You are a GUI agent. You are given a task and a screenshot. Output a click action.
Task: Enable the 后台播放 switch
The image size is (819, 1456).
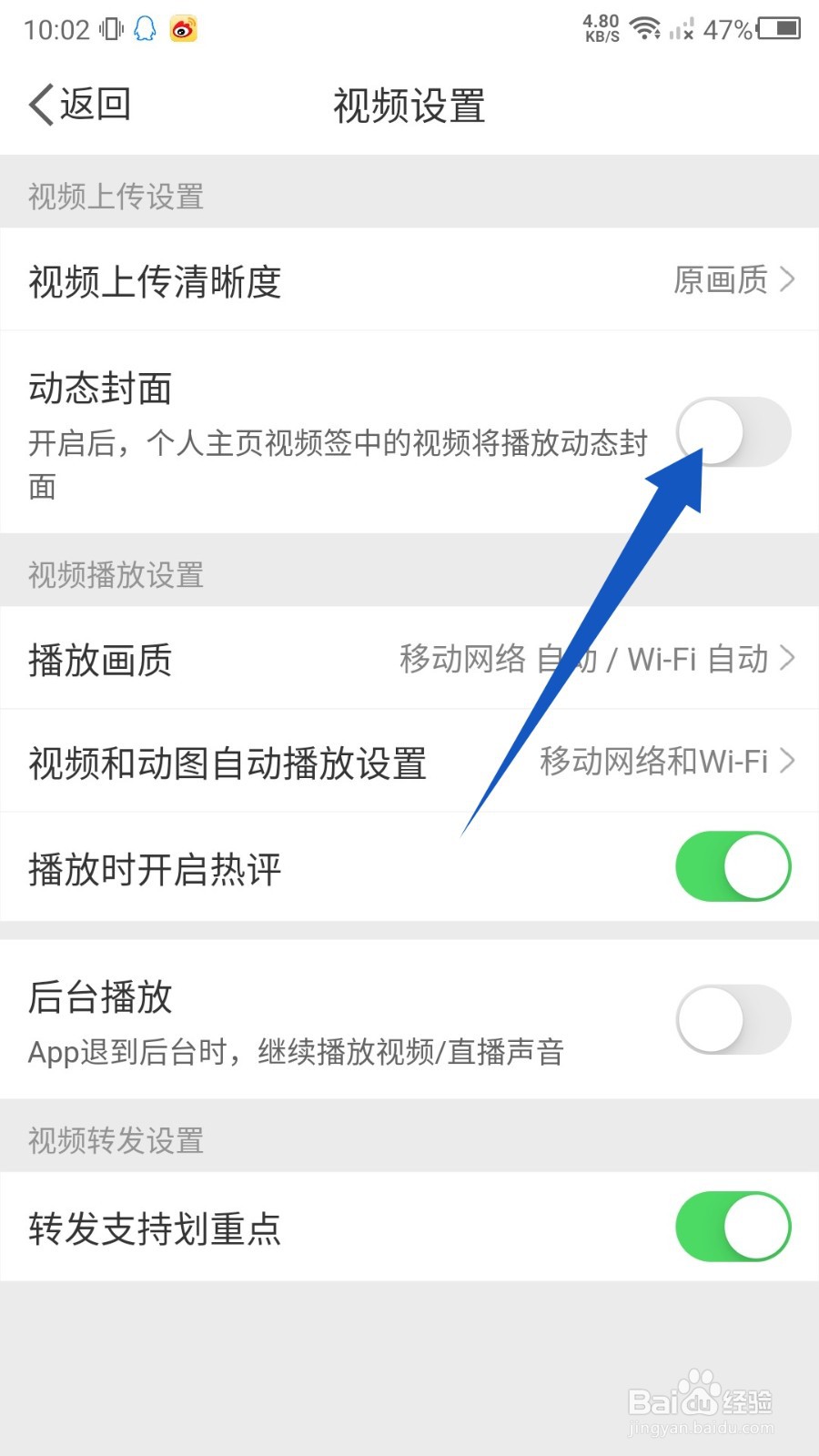click(733, 1019)
